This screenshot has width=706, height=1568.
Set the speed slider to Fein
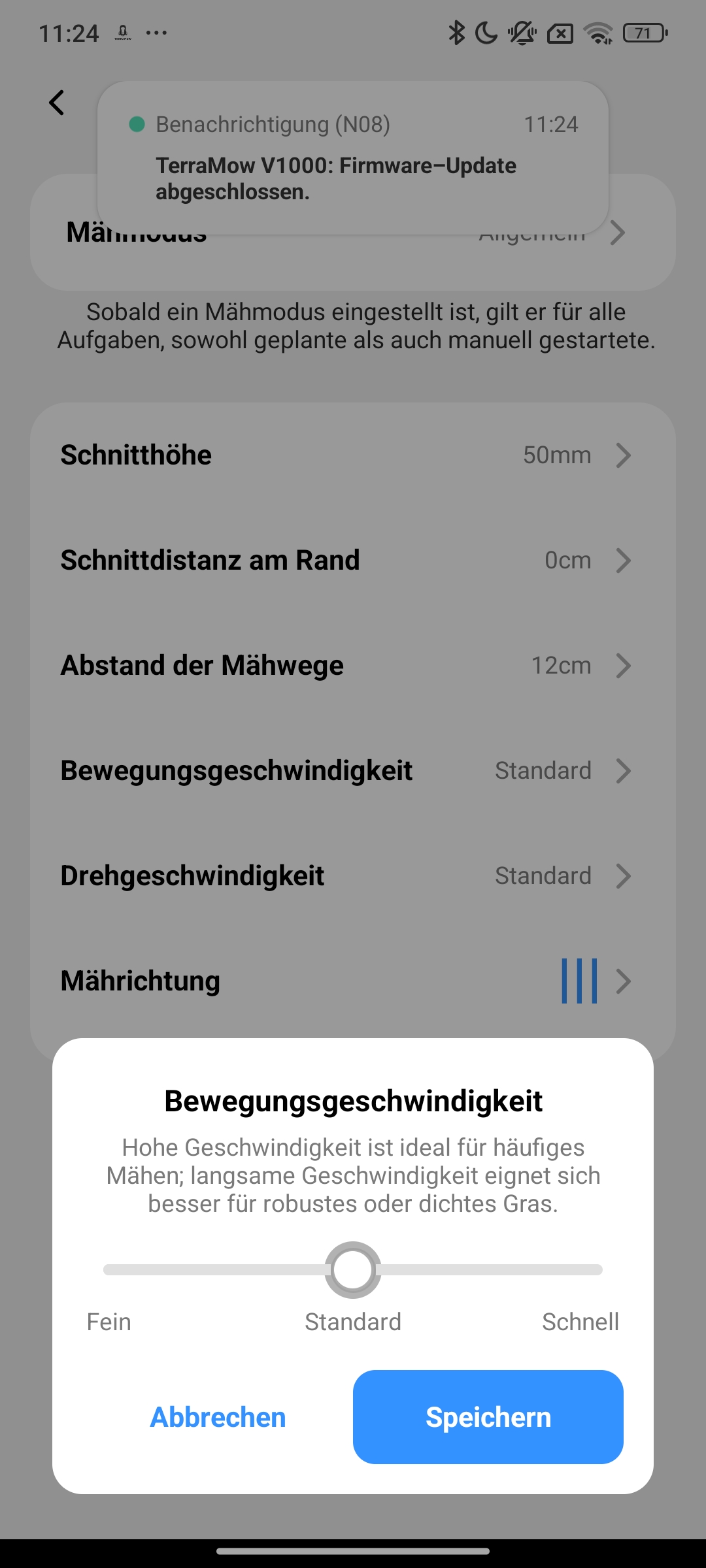click(x=109, y=1270)
